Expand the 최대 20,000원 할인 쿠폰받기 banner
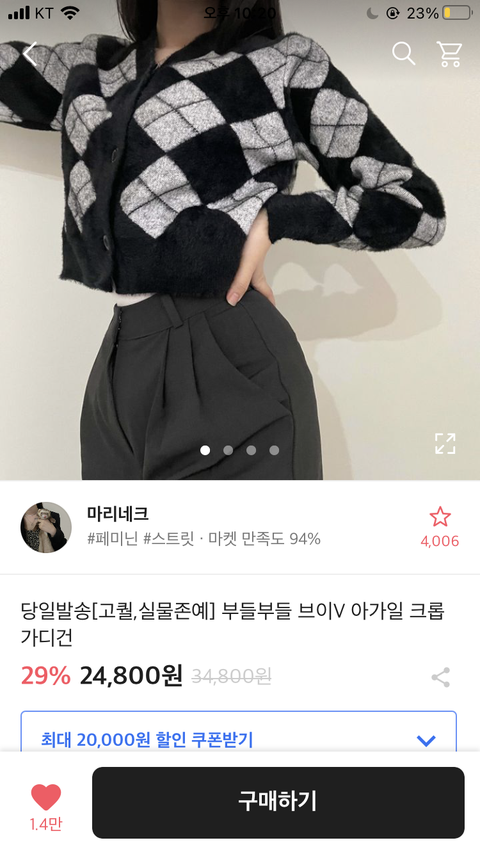Viewport: 480px width, 854px height. (x=239, y=731)
